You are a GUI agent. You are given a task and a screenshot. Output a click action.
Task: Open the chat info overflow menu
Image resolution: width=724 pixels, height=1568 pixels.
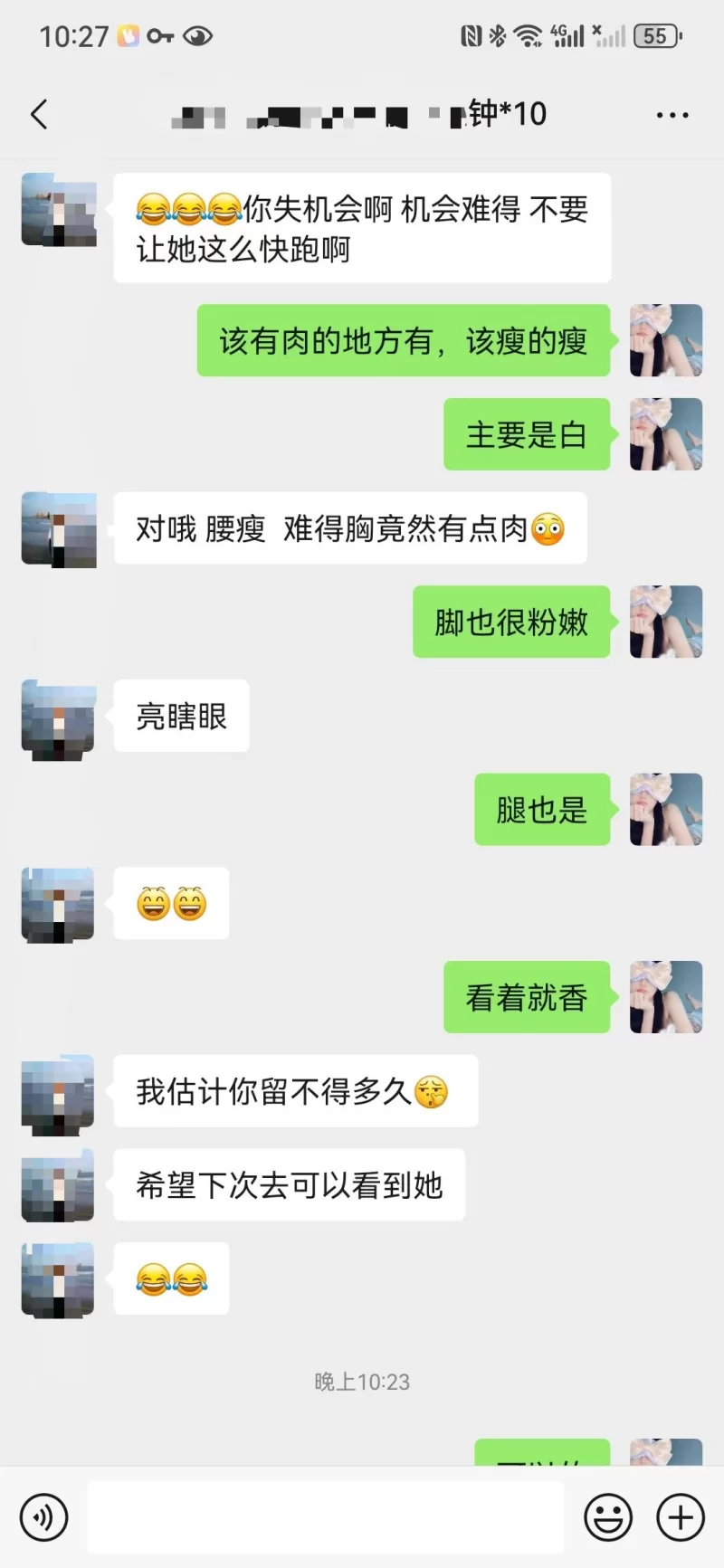pyautogui.click(x=672, y=115)
